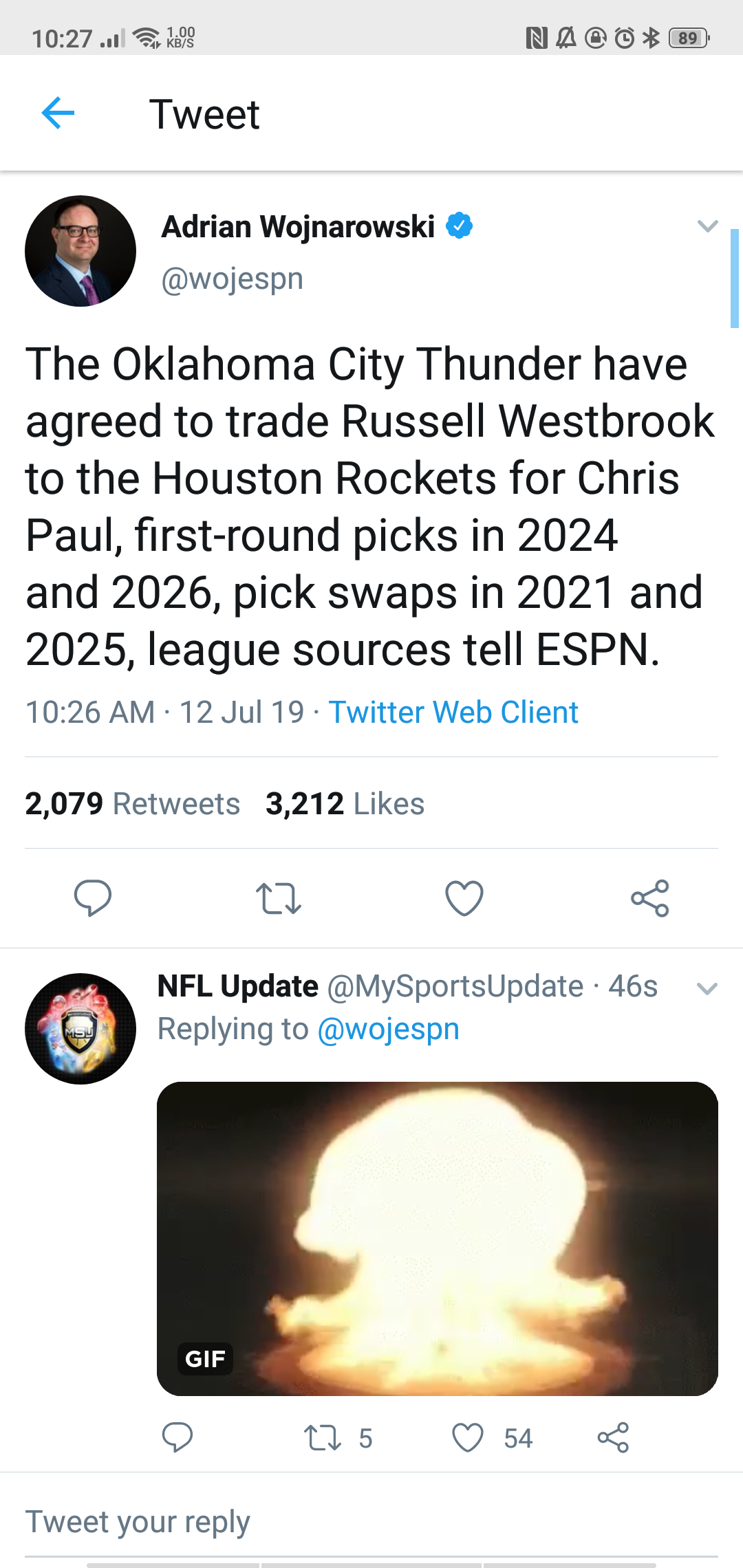Retweet Adrian Wojnarowski's tweet
Screen dimensions: 743x1568
279,897
